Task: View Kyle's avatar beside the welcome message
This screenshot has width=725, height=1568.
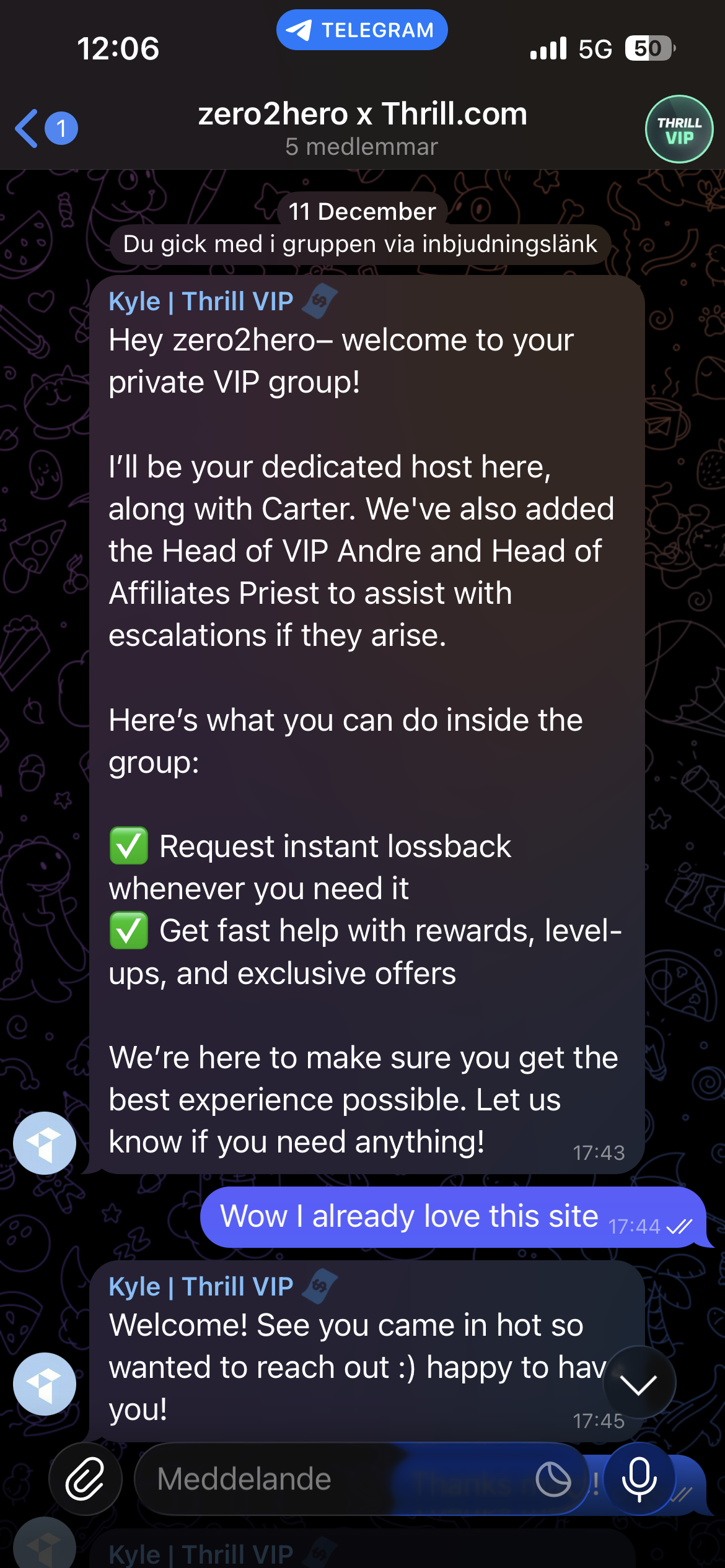Action: pyautogui.click(x=45, y=1143)
